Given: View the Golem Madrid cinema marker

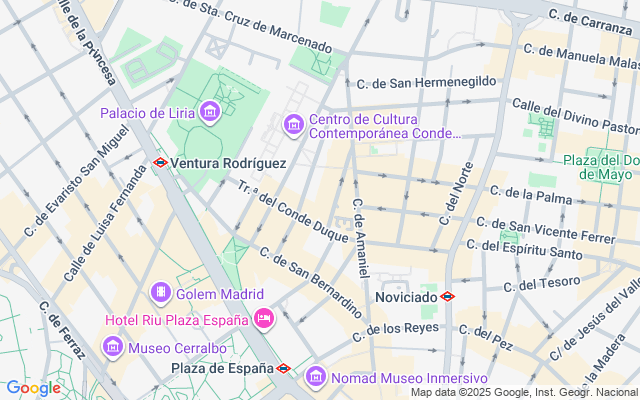Looking at the screenshot, I should pos(160,293).
